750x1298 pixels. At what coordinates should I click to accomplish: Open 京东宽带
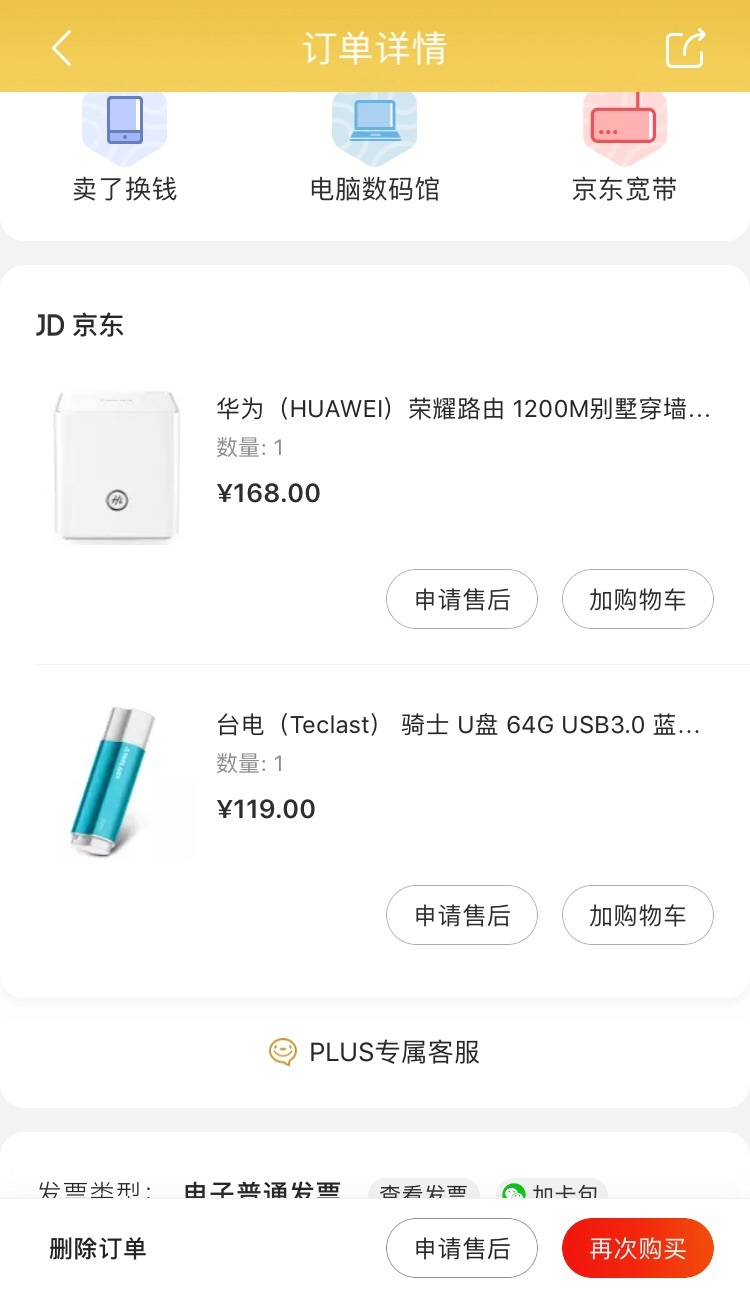click(x=625, y=146)
